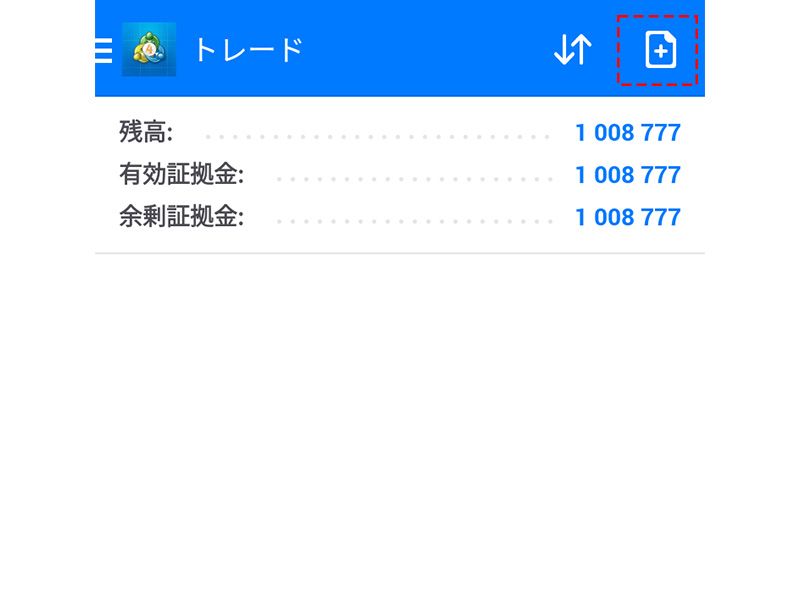Viewport: 800px width, 600px height.
Task: Open the hamburger drawer menu
Action: (103, 50)
